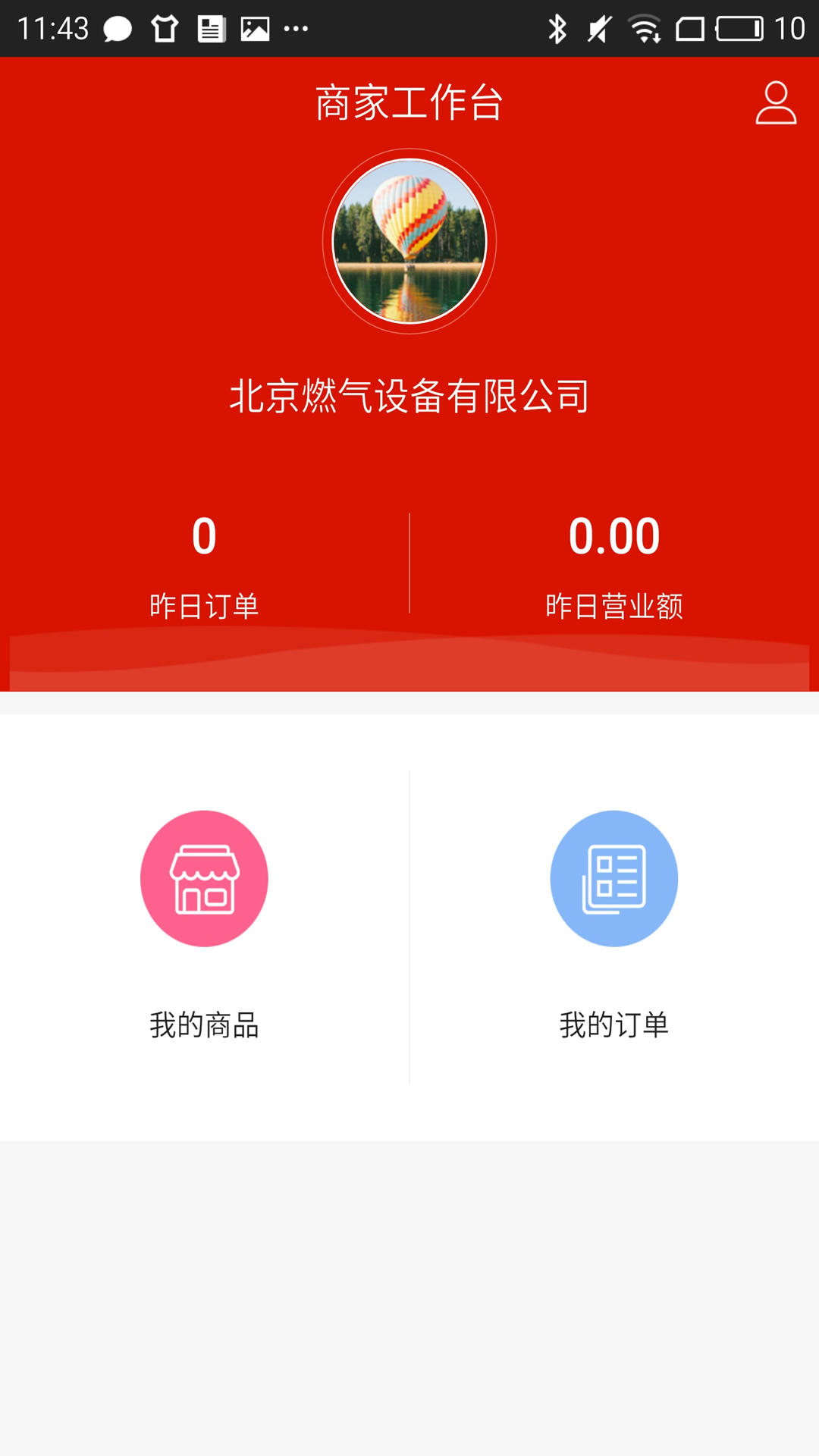Select the 我的商品 label
Screen dimensions: 819x1456
203,1025
